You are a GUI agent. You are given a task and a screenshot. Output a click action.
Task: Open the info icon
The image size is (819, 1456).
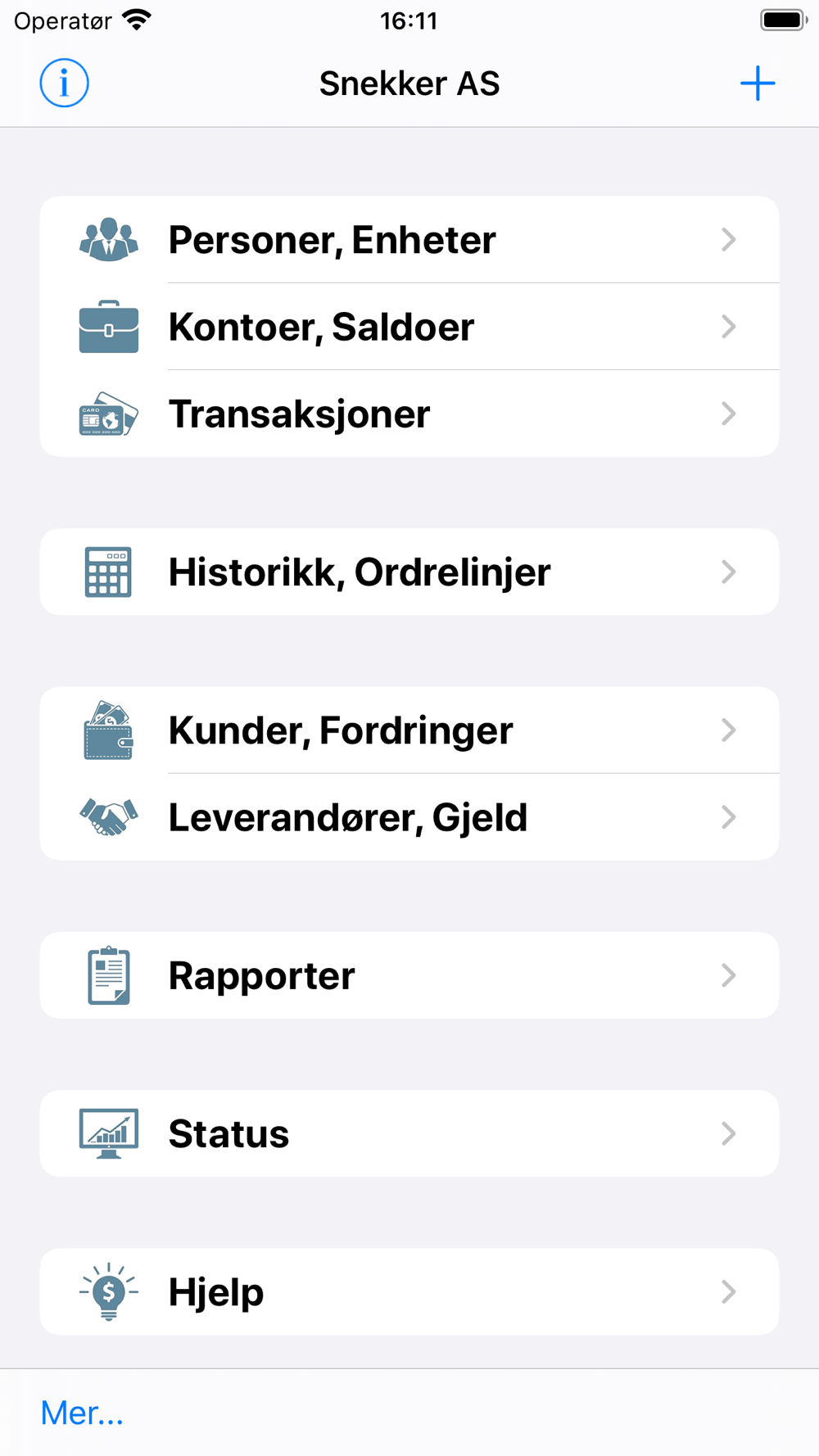tap(64, 83)
